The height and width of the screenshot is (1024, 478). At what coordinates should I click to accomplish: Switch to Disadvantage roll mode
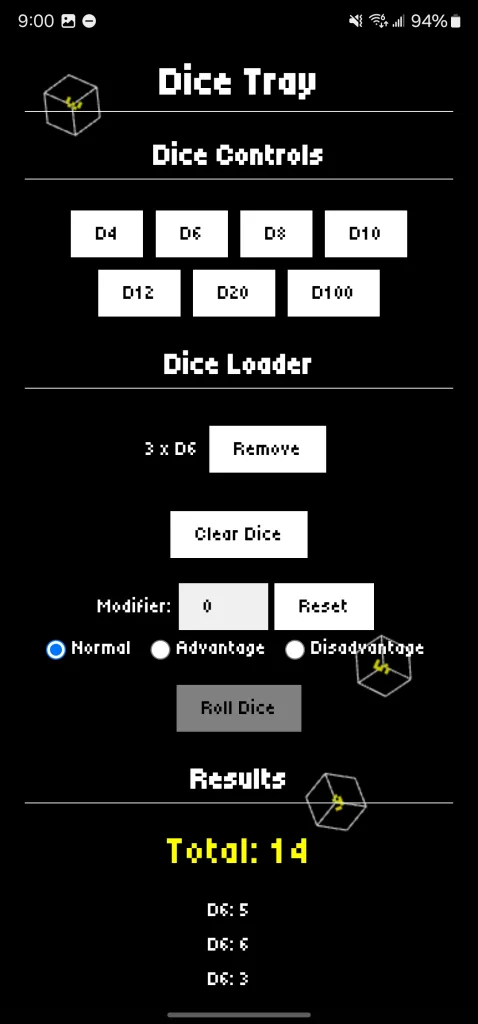click(x=295, y=650)
